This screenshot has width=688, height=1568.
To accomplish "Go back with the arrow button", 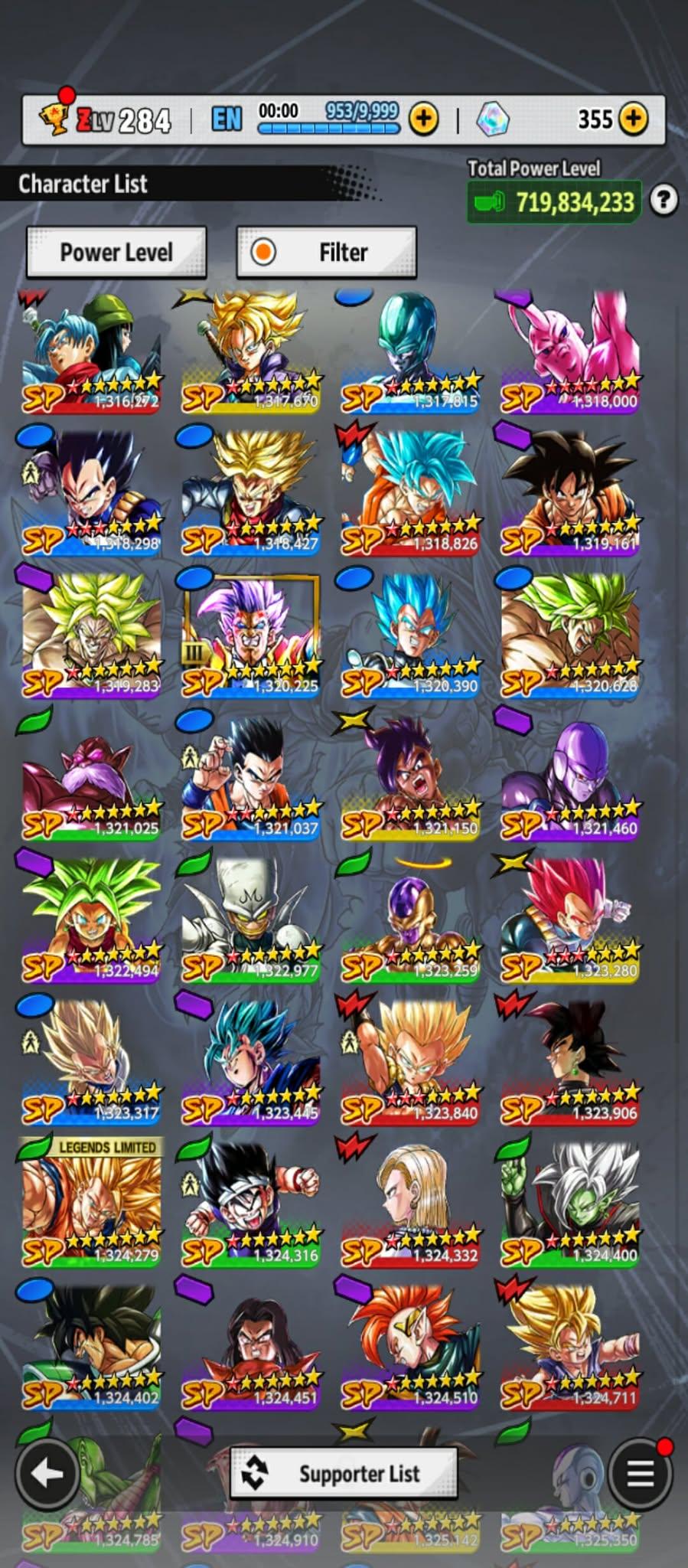I will [x=47, y=1472].
